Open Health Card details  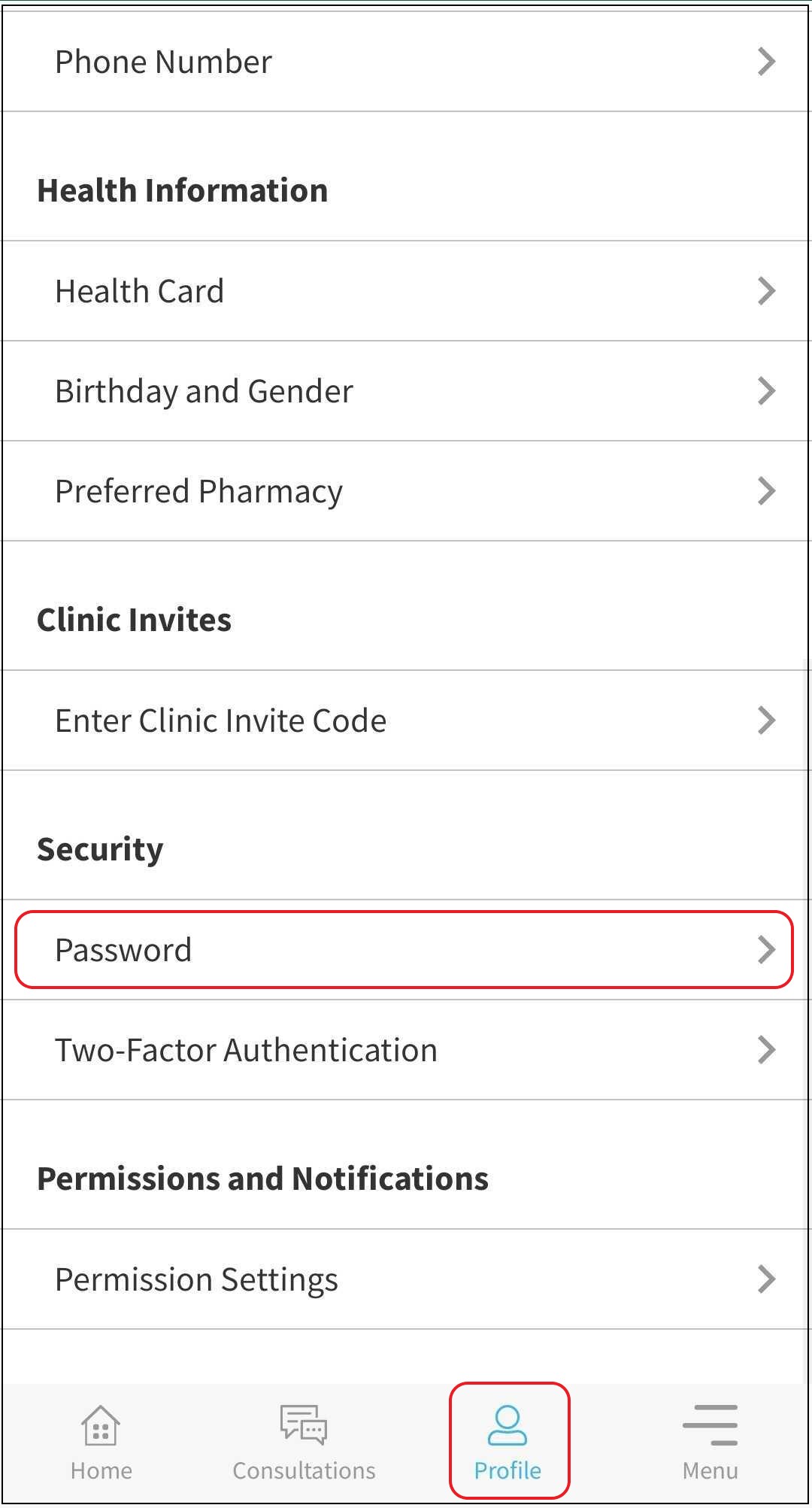click(x=406, y=291)
